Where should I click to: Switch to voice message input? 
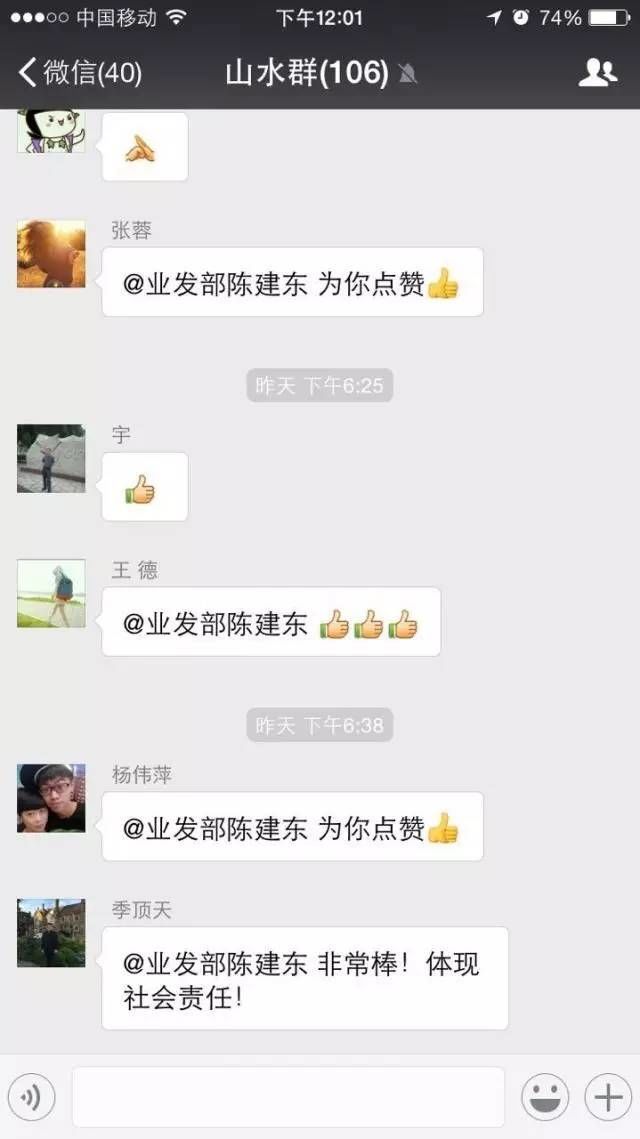point(32,1098)
